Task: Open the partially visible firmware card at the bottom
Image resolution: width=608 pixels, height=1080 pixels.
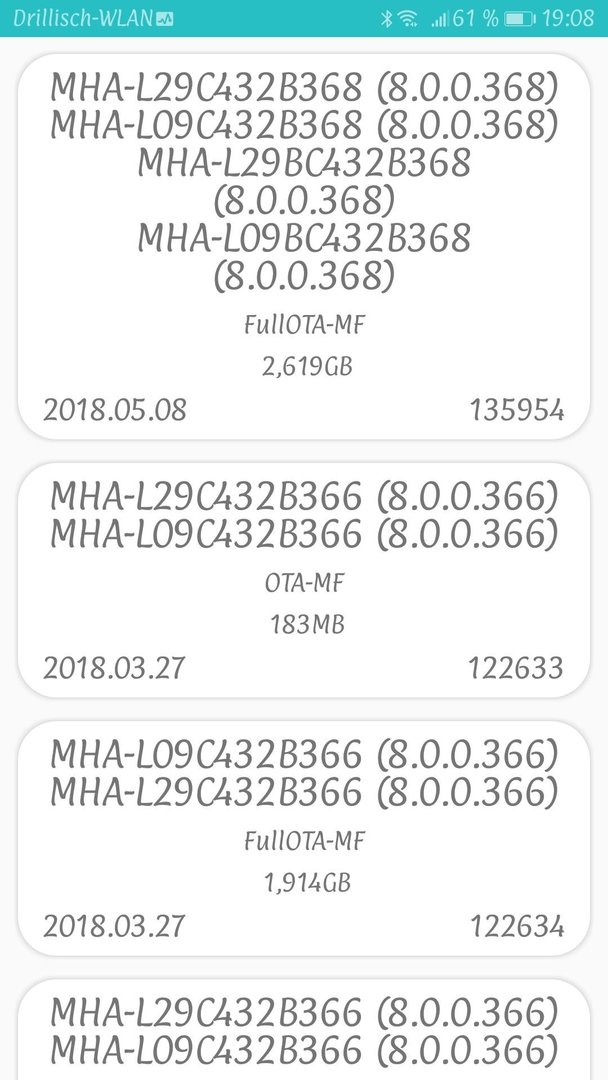Action: pos(304,1030)
